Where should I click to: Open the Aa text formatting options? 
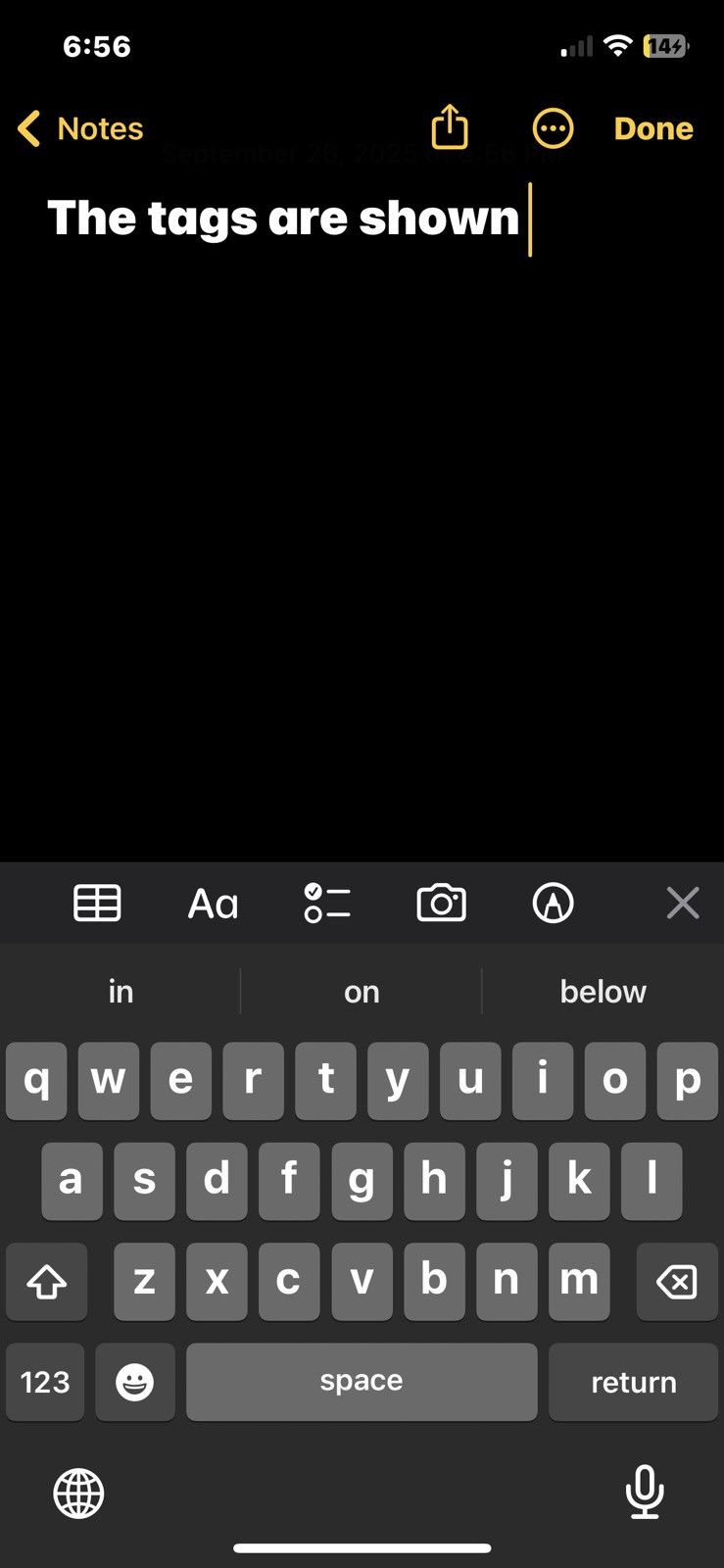tap(213, 904)
